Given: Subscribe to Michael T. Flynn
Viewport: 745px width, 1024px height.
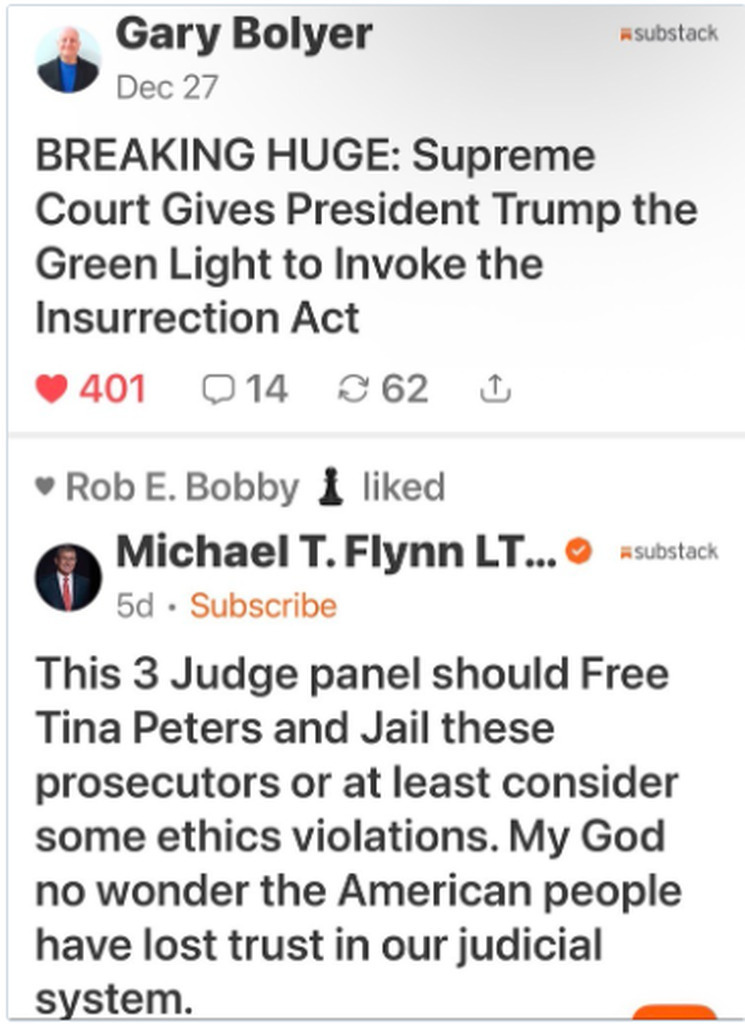Looking at the screenshot, I should (x=263, y=606).
